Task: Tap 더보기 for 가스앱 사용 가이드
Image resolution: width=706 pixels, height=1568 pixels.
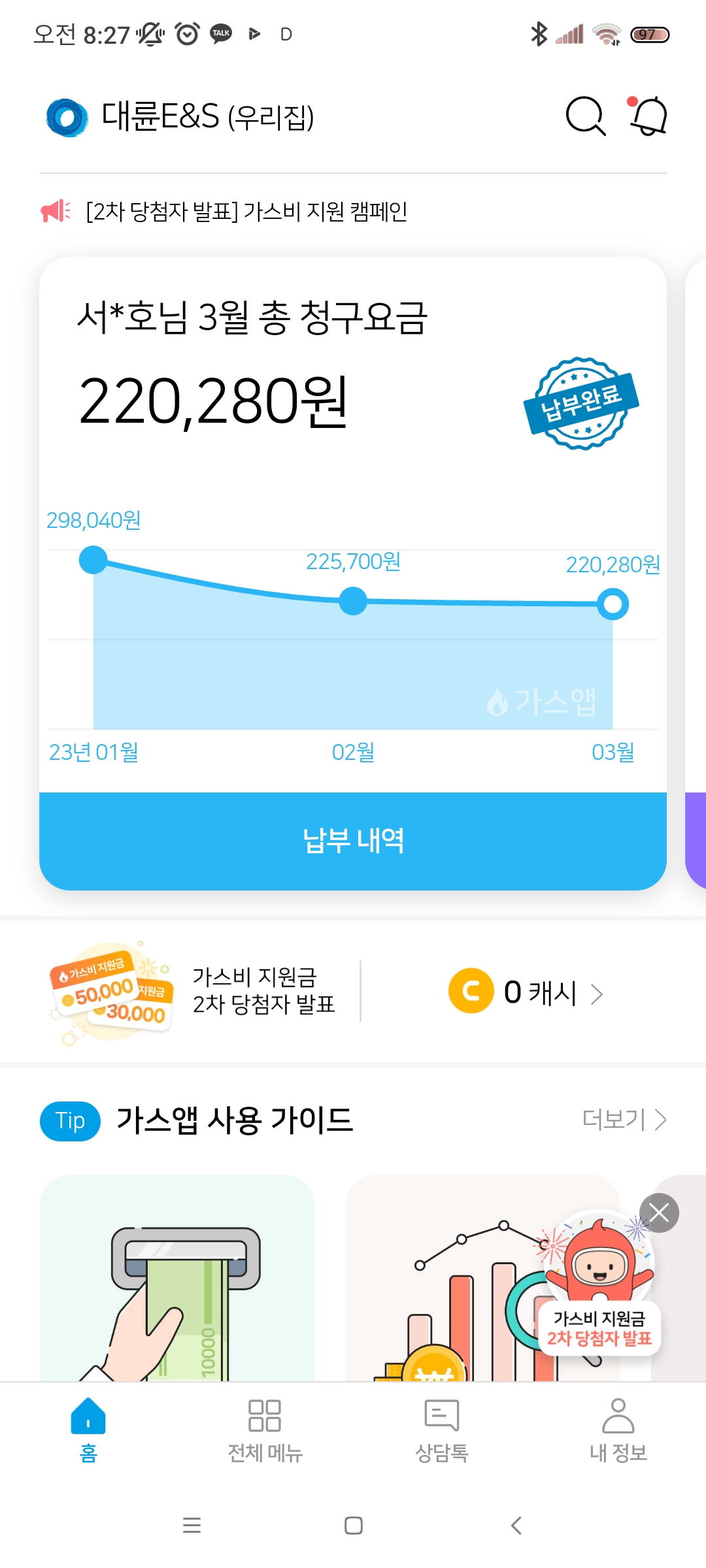Action: [624, 1120]
